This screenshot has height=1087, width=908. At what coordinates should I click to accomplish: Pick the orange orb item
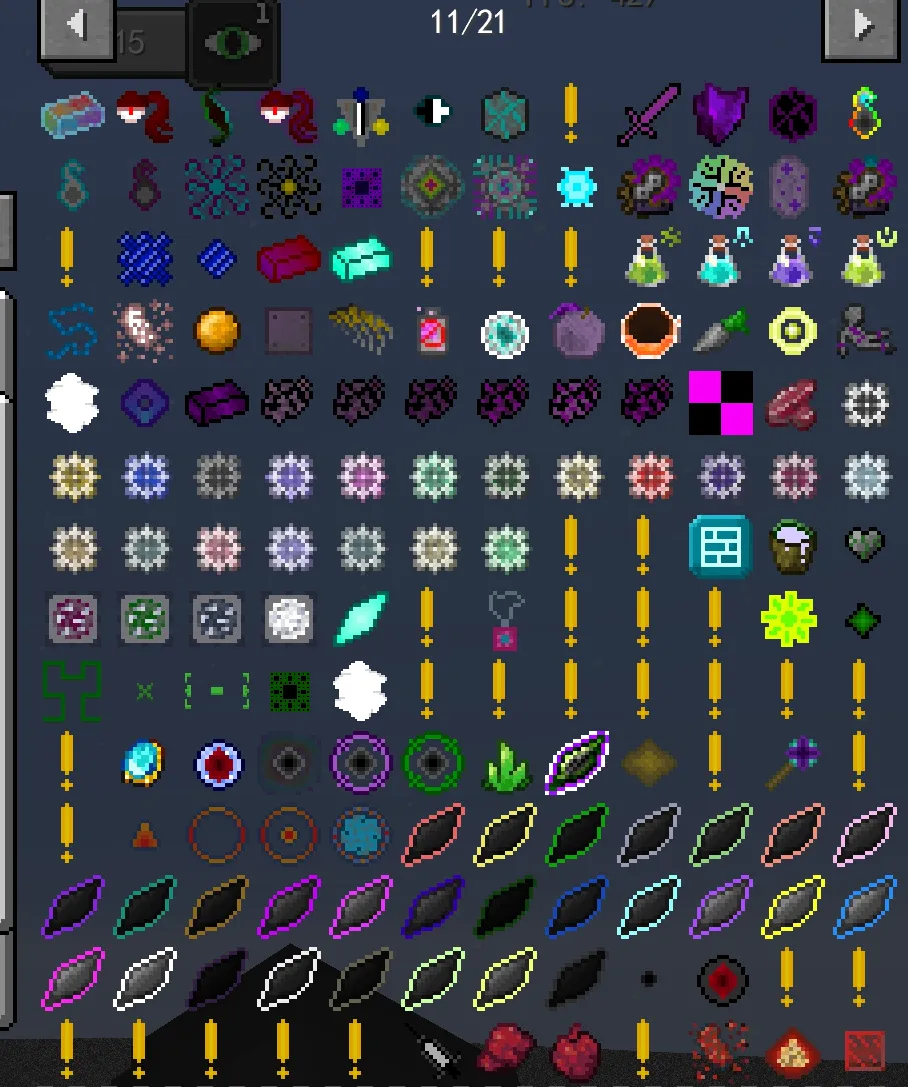pos(217,330)
